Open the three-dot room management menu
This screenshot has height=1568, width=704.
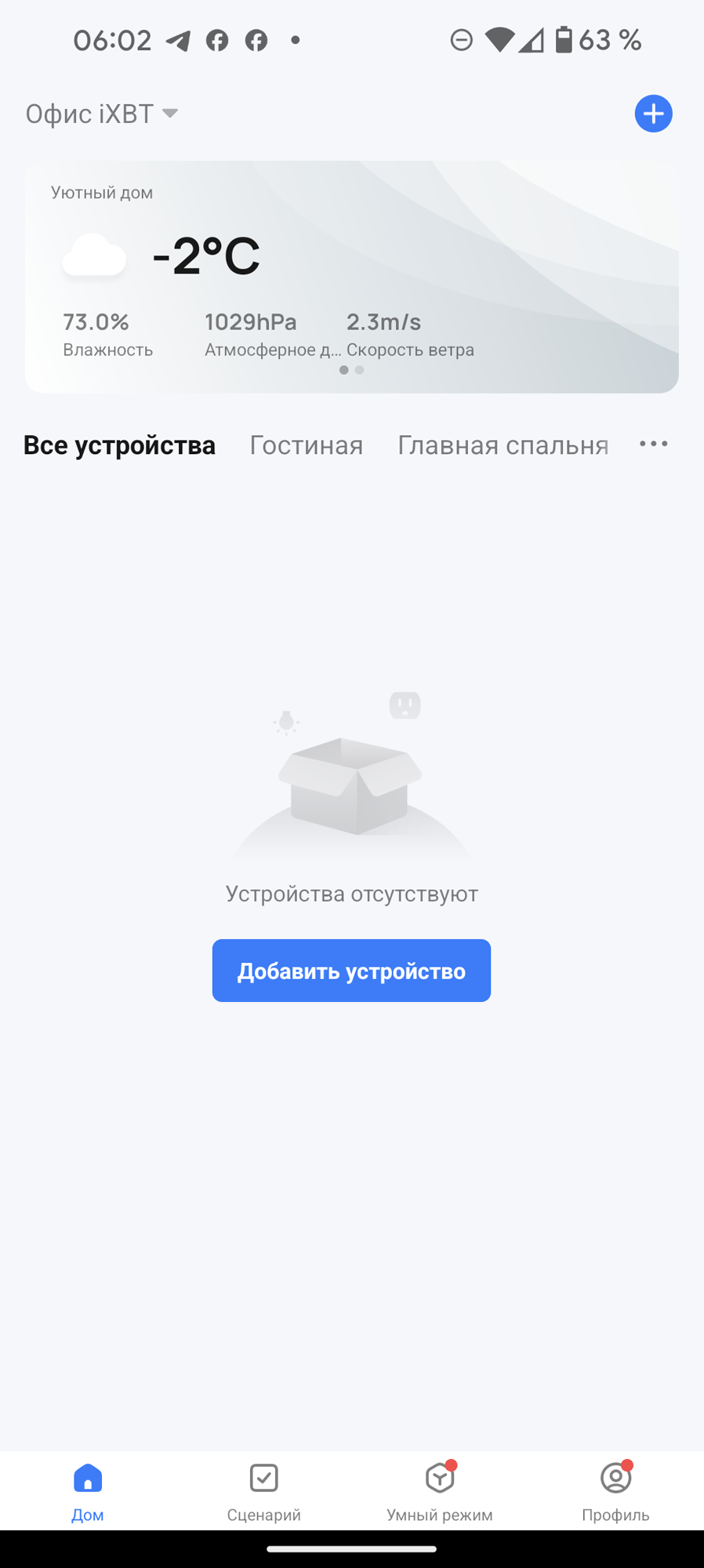tap(653, 444)
